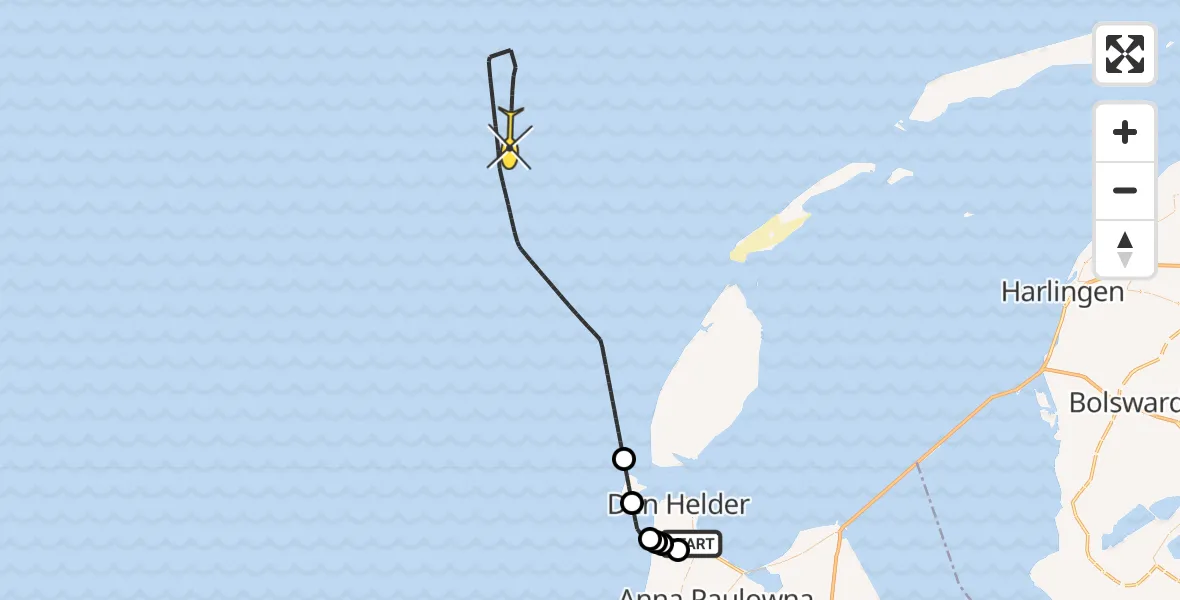1180x600 pixels.
Task: Zoom out of the map
Action: [1124, 190]
